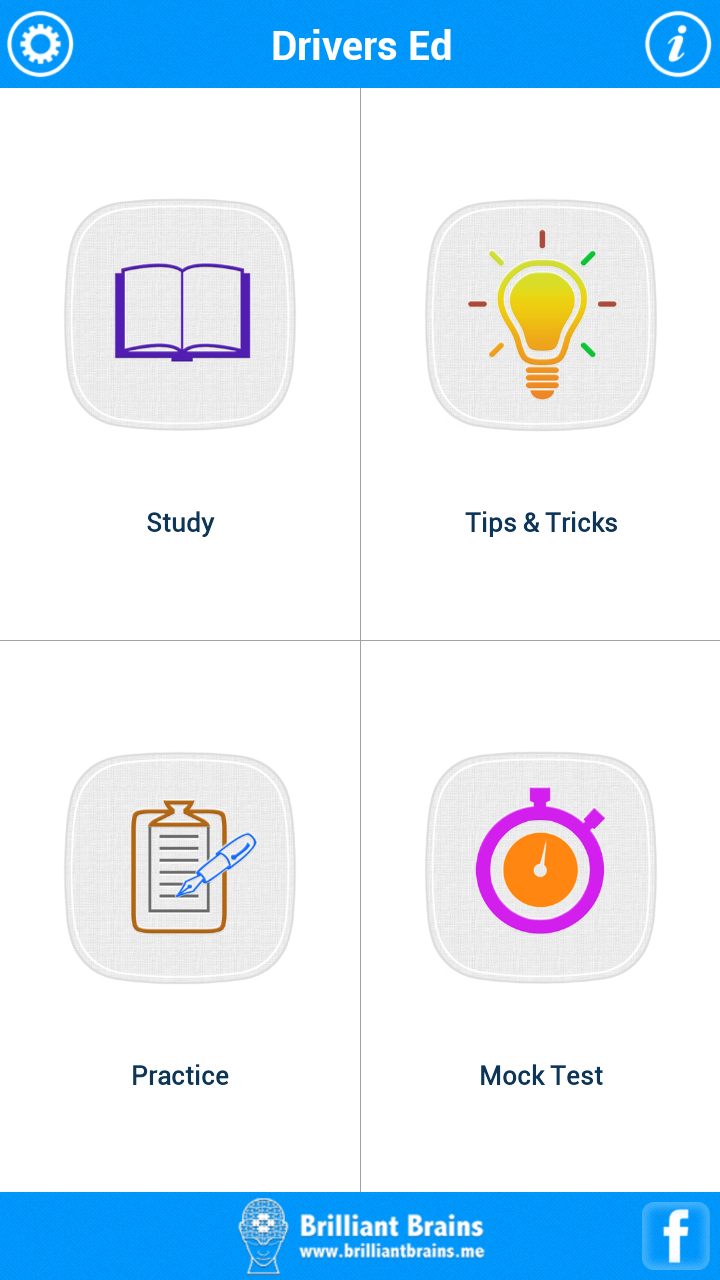Click the Brilliant Brains text in footer
The width and height of the screenshot is (720, 1280).
click(x=392, y=1222)
